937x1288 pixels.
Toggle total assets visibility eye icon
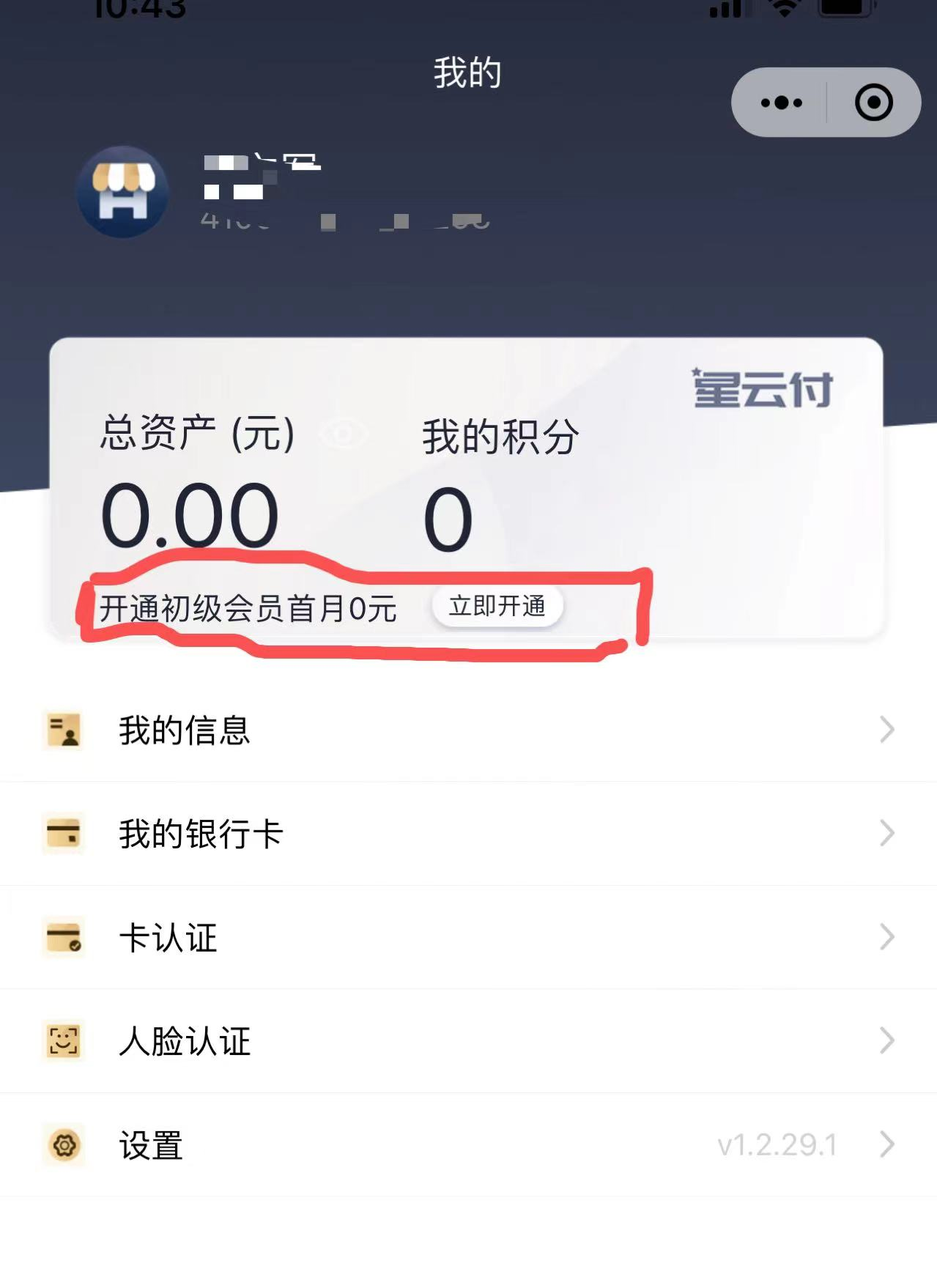click(x=343, y=434)
